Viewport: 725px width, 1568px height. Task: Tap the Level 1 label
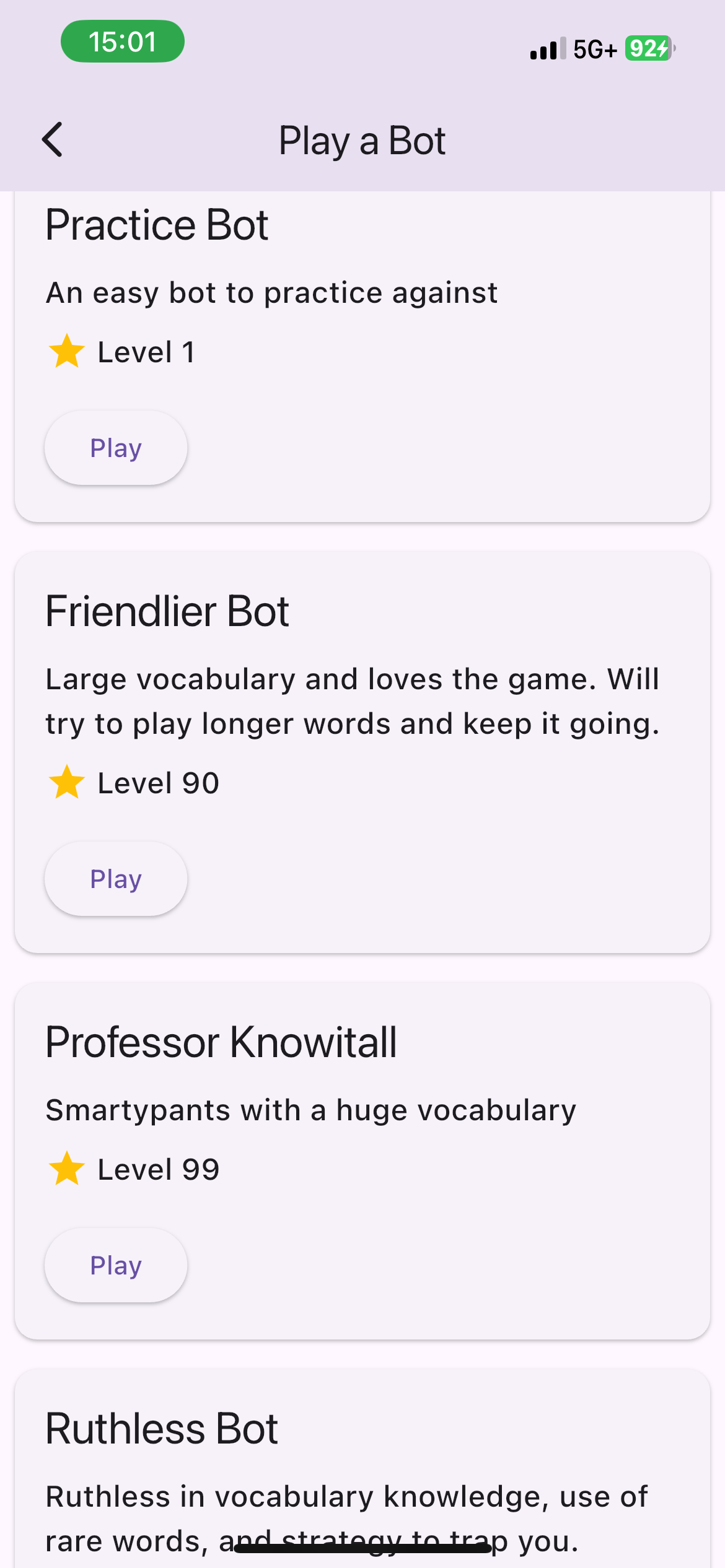click(146, 351)
